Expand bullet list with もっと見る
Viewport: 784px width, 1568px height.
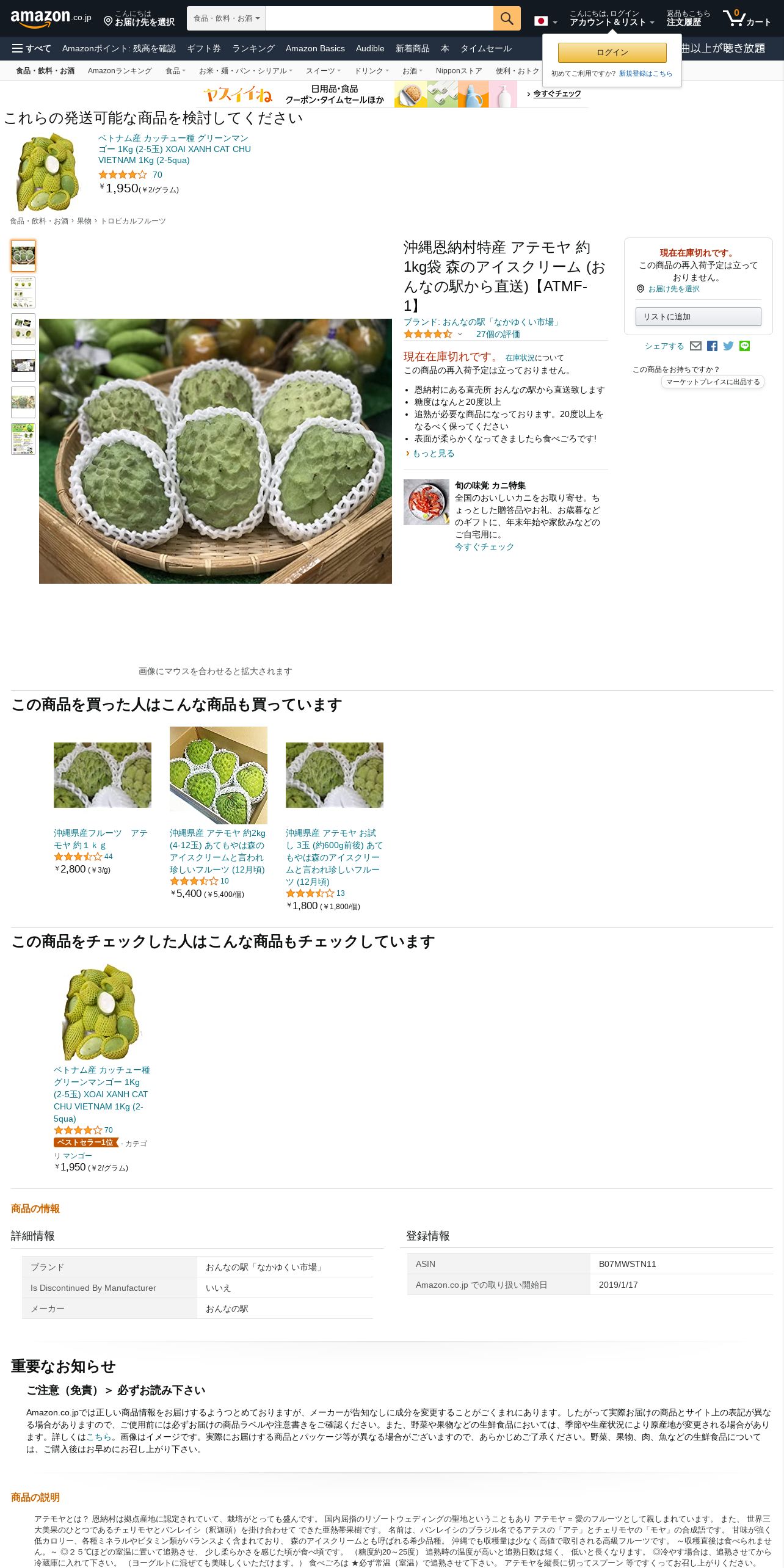click(x=433, y=453)
